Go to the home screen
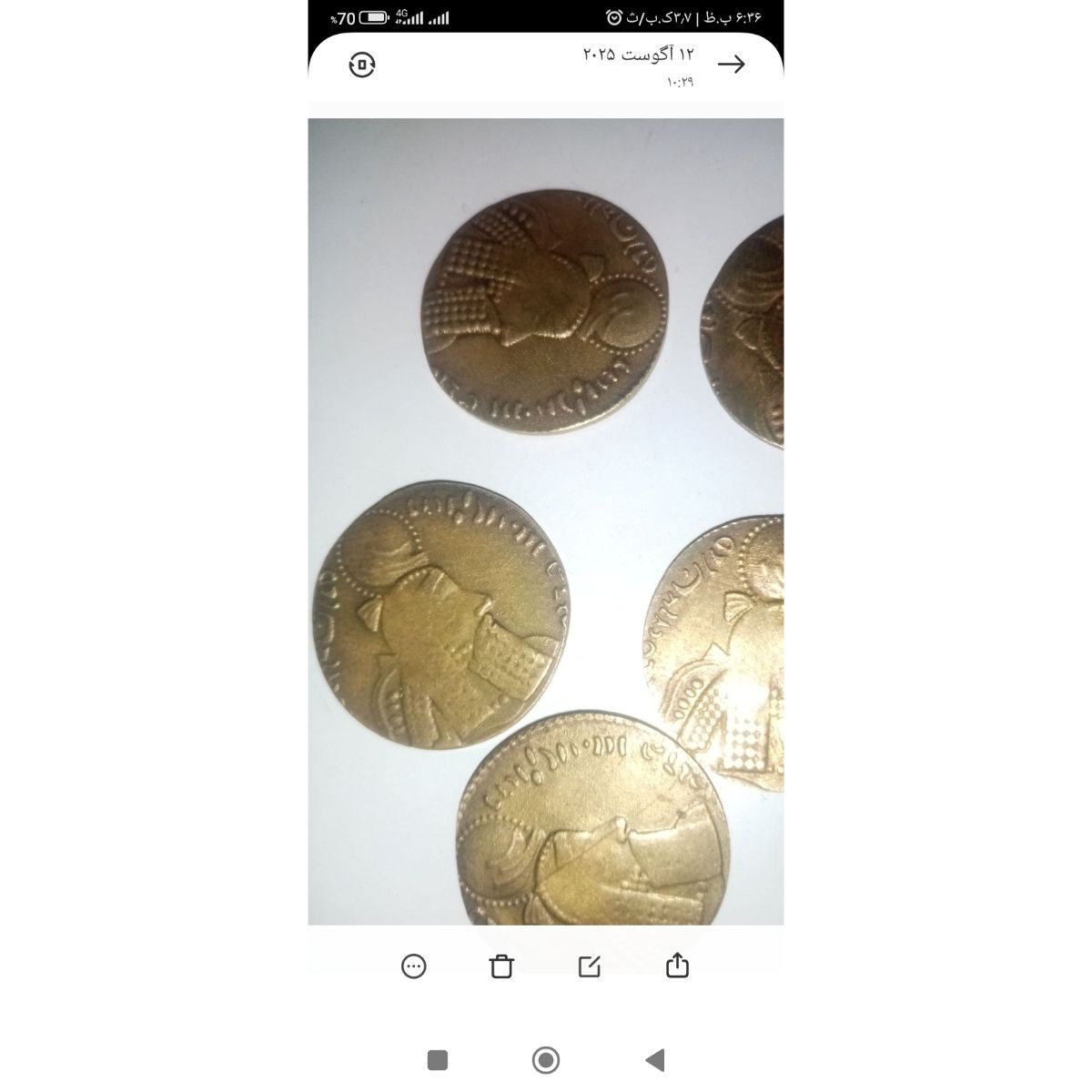Image resolution: width=1092 pixels, height=1092 pixels. click(x=546, y=1059)
